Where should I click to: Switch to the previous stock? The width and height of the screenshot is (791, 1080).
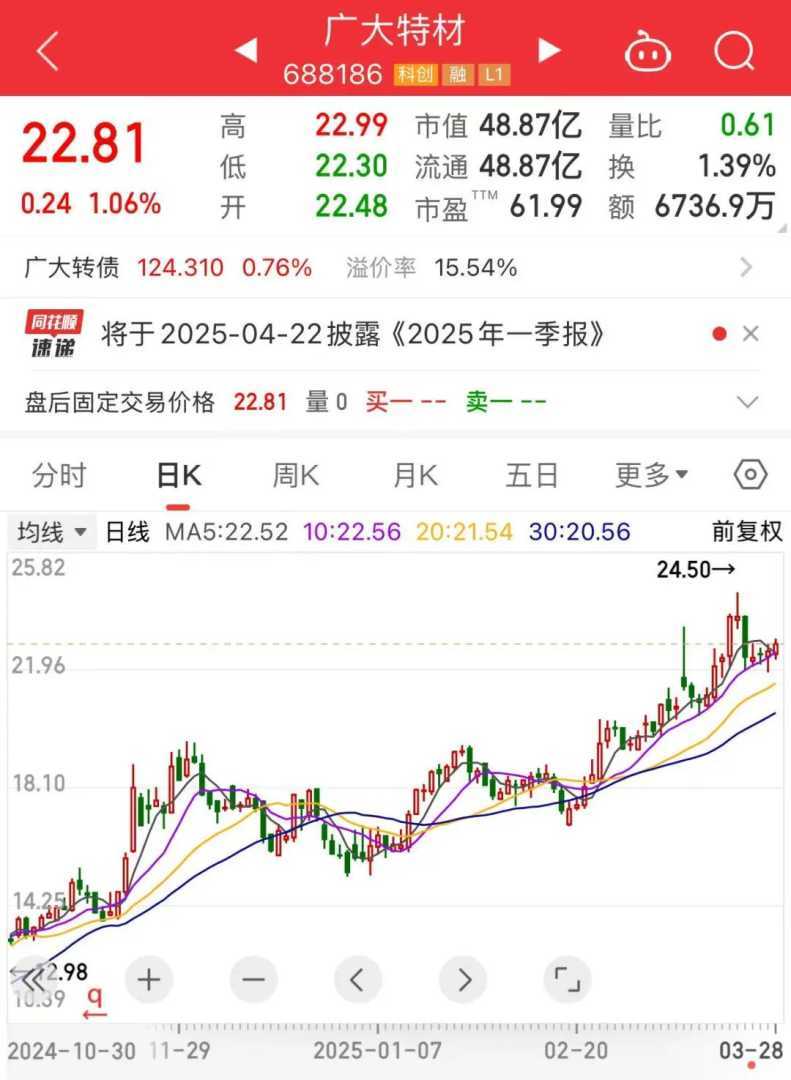246,49
